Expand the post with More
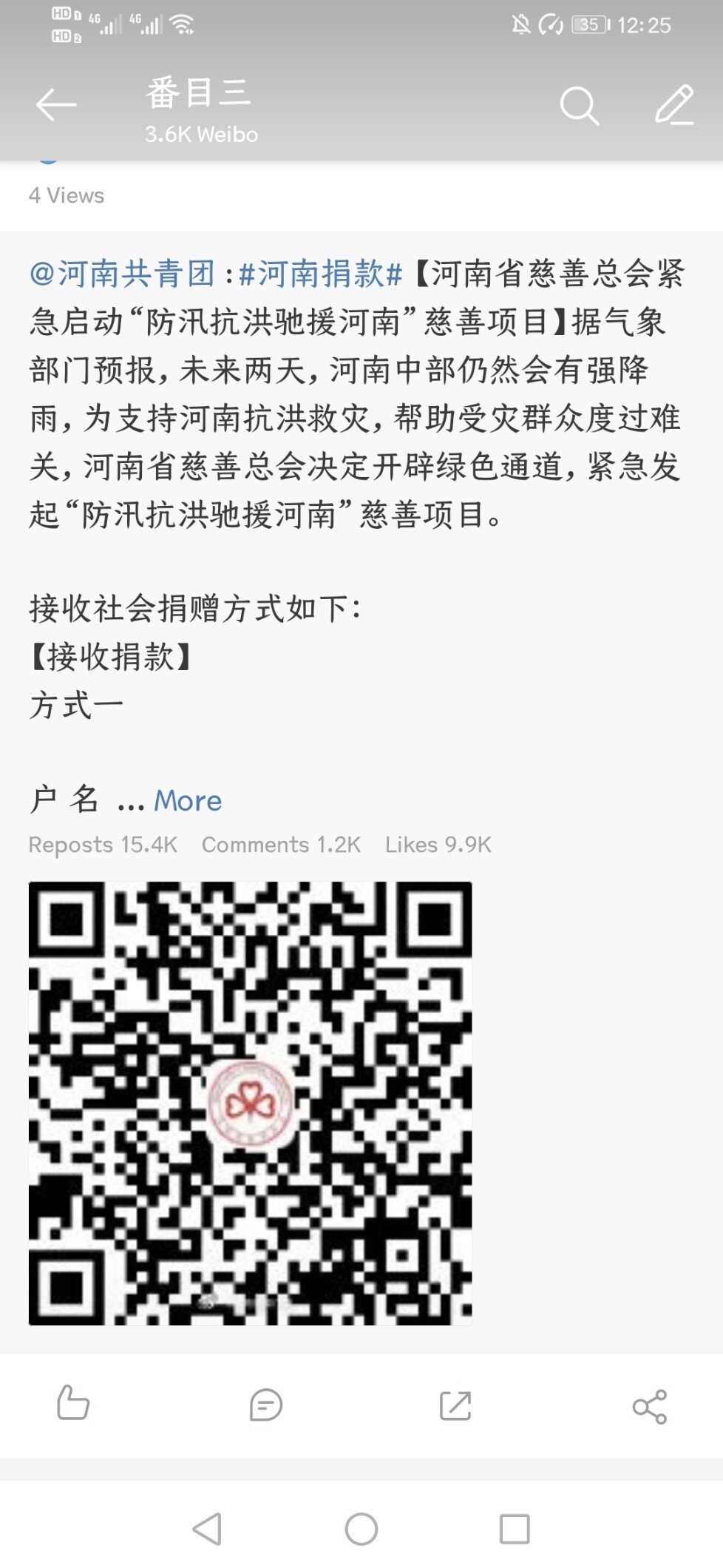This screenshot has height=1568, width=723. pyautogui.click(x=188, y=801)
